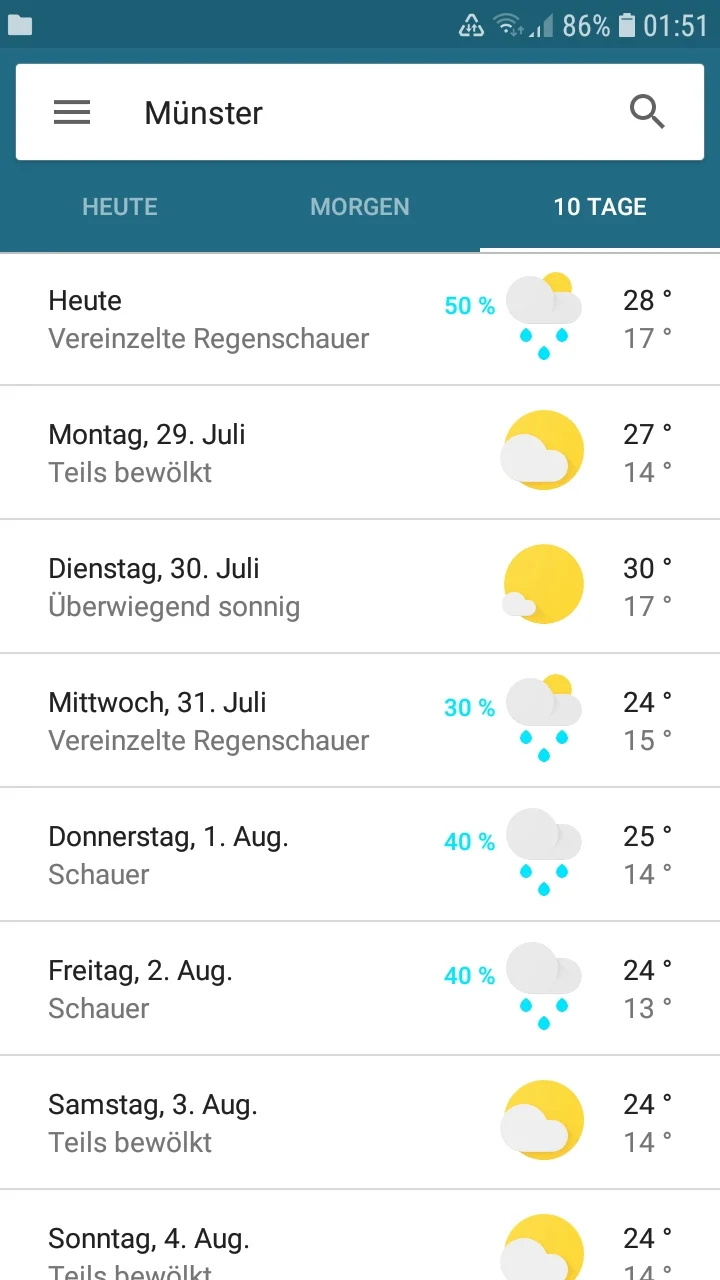Switch to the MORGEN tab

(359, 207)
